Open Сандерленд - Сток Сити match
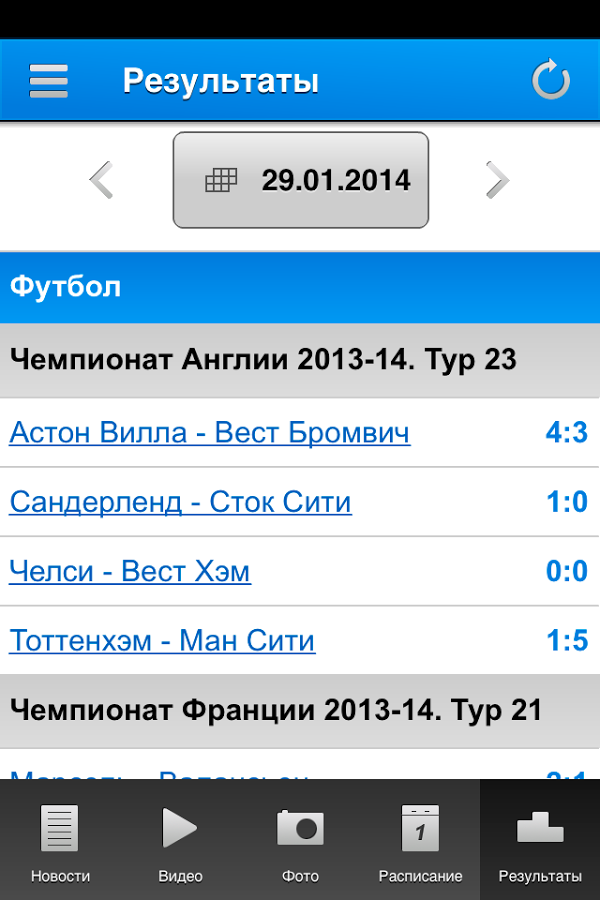600x900 pixels. coord(180,501)
